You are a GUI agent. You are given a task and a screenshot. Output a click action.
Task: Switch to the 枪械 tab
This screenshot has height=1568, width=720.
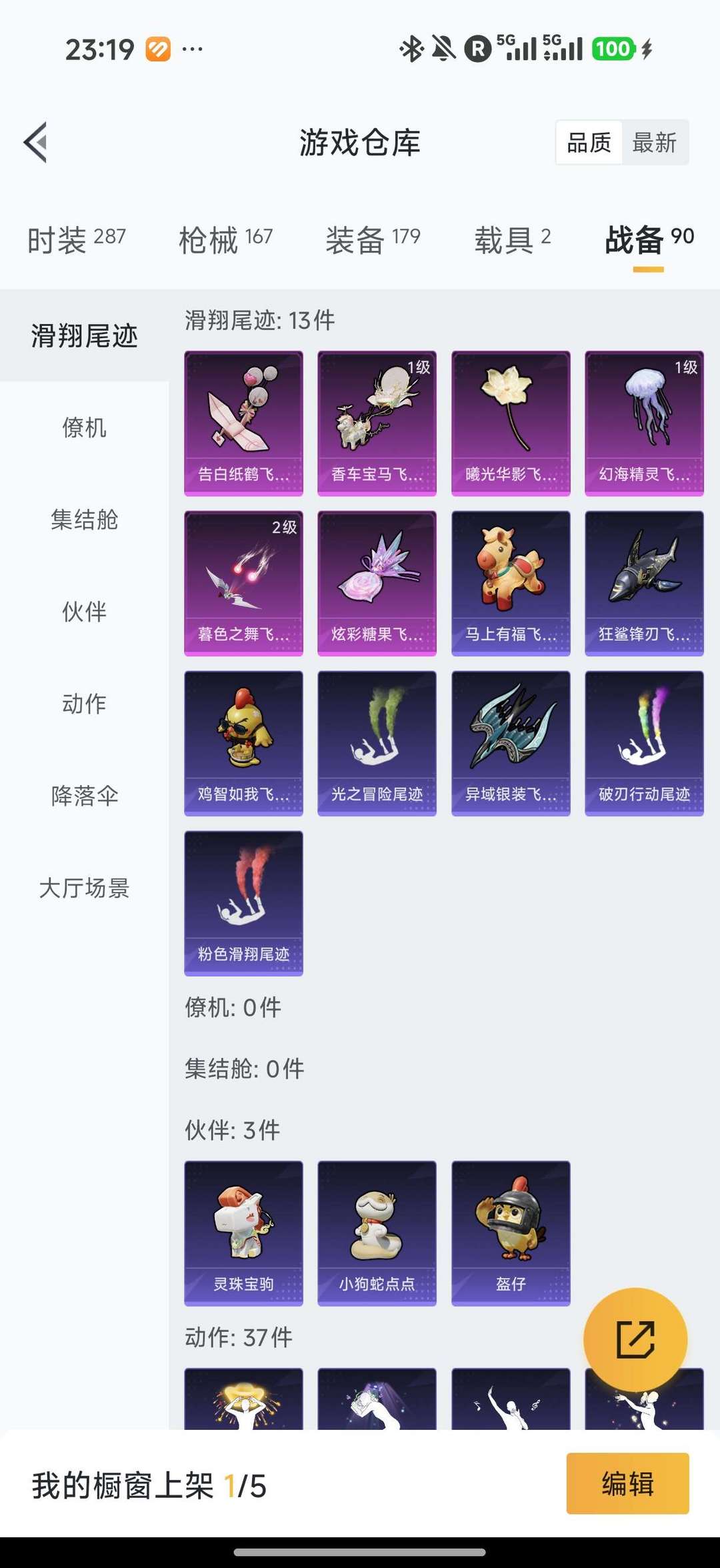[x=225, y=239]
